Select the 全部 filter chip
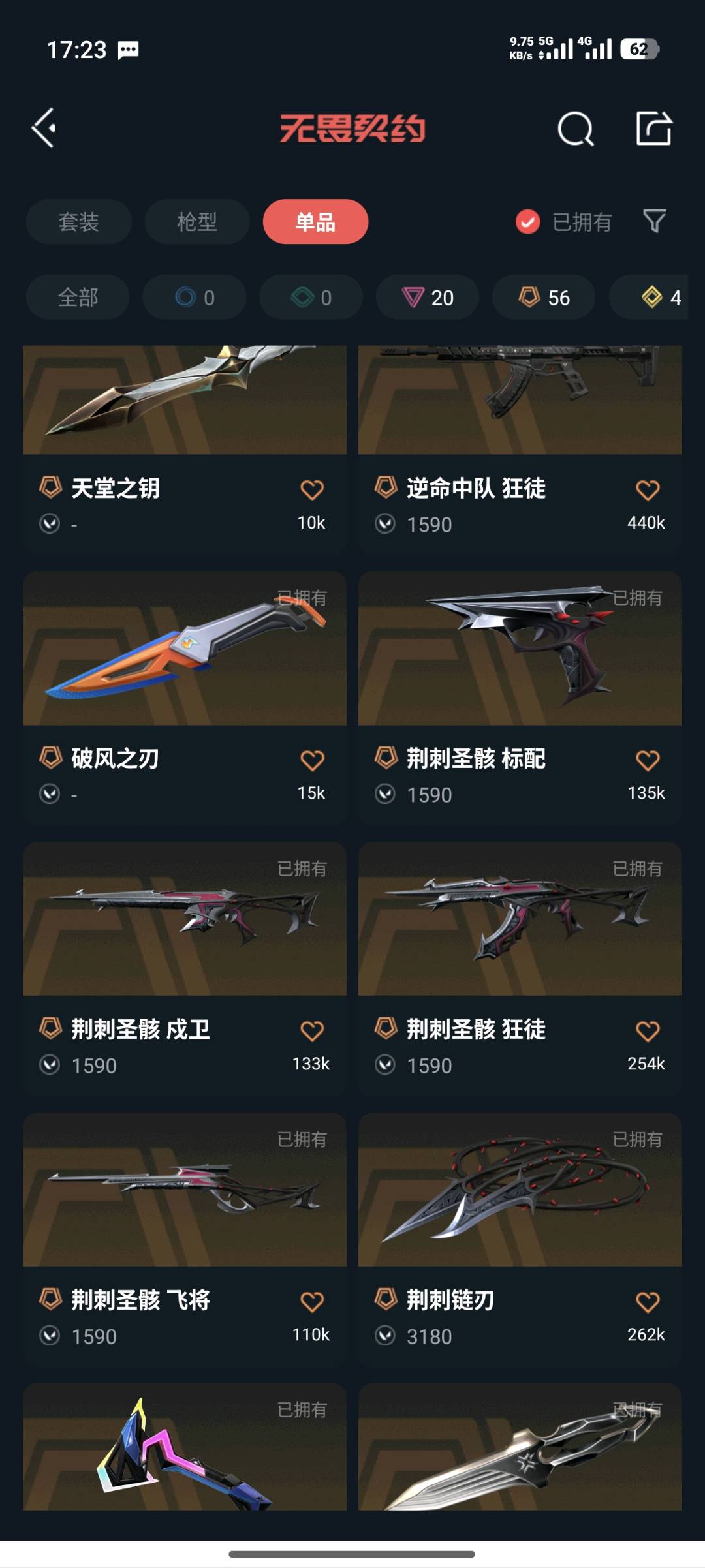This screenshot has height=1568, width=705. click(x=78, y=298)
